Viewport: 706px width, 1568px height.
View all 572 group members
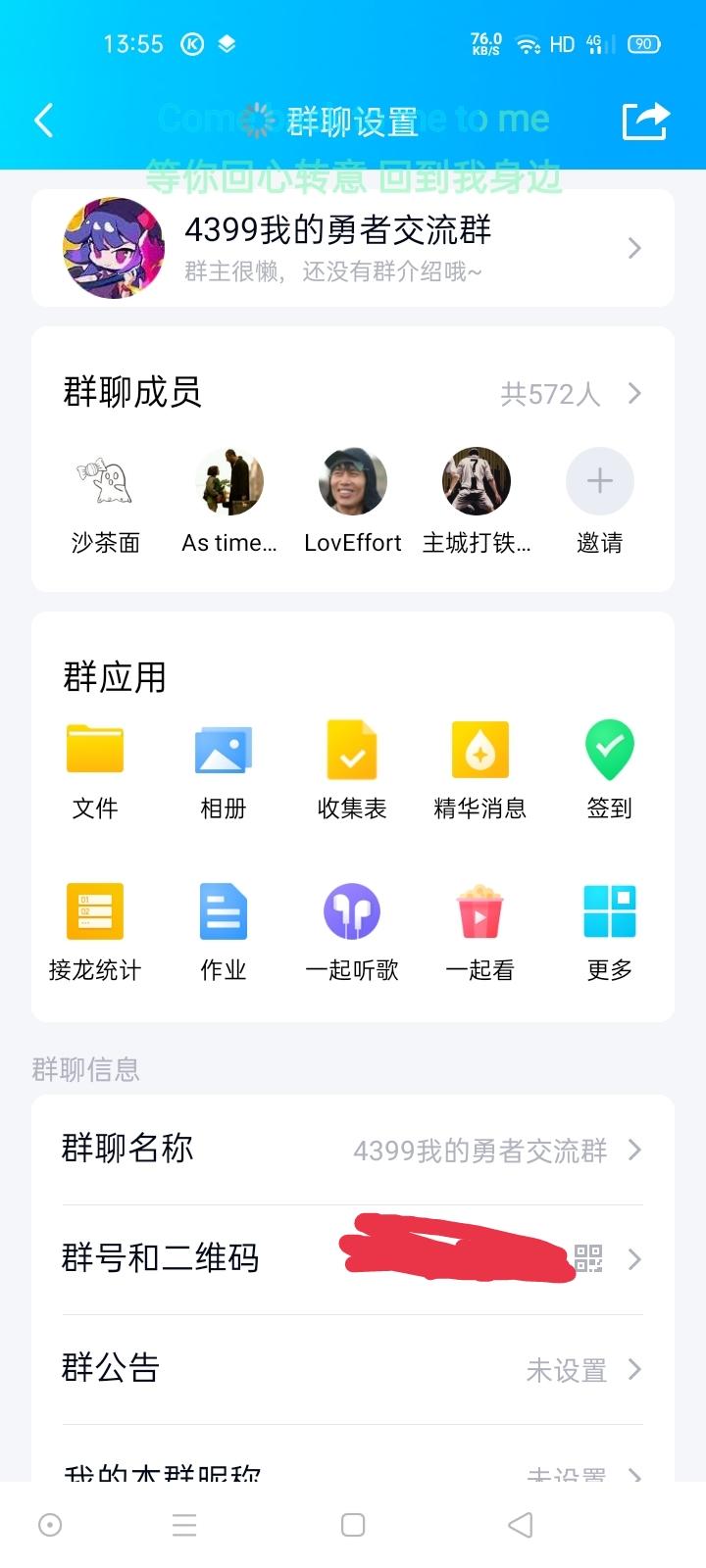coord(569,394)
